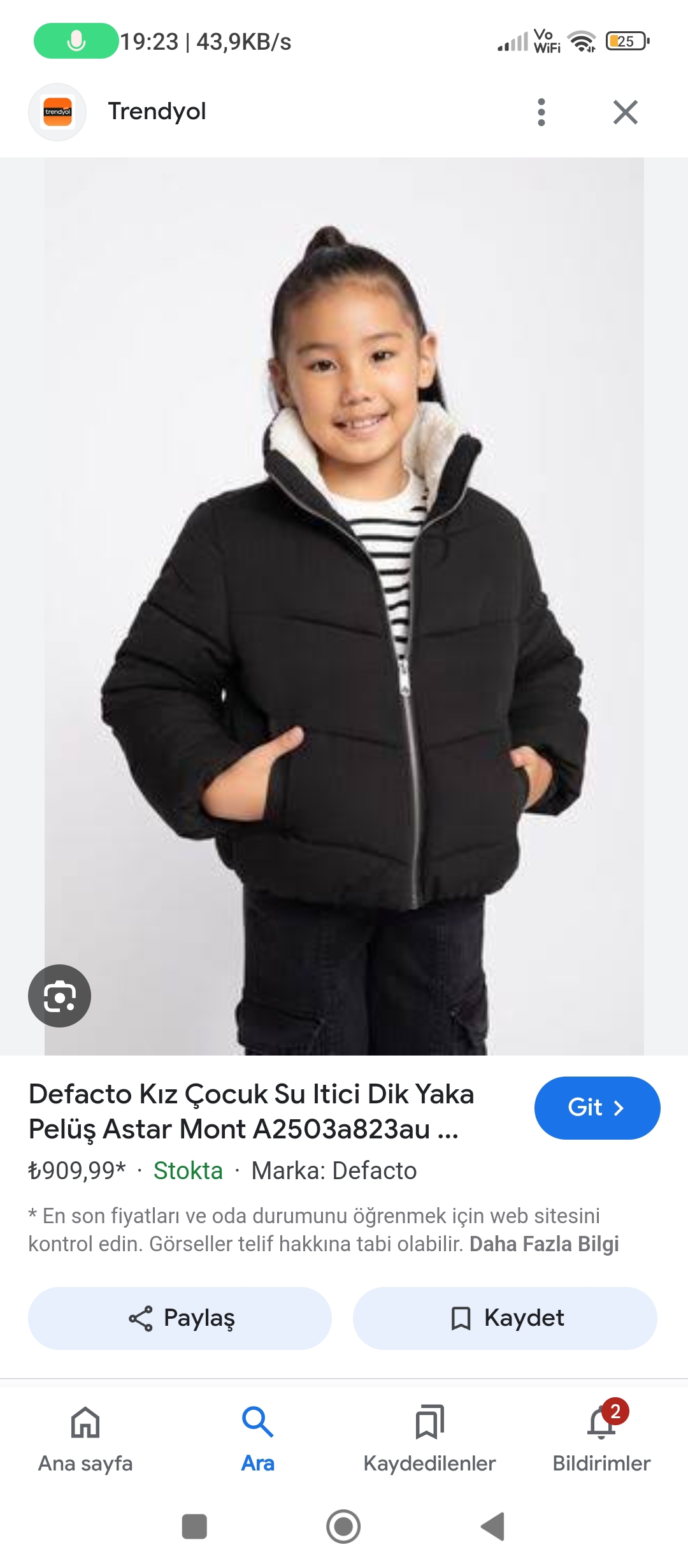The width and height of the screenshot is (688, 1568).
Task: Open the three-dot overflow menu
Action: click(541, 112)
